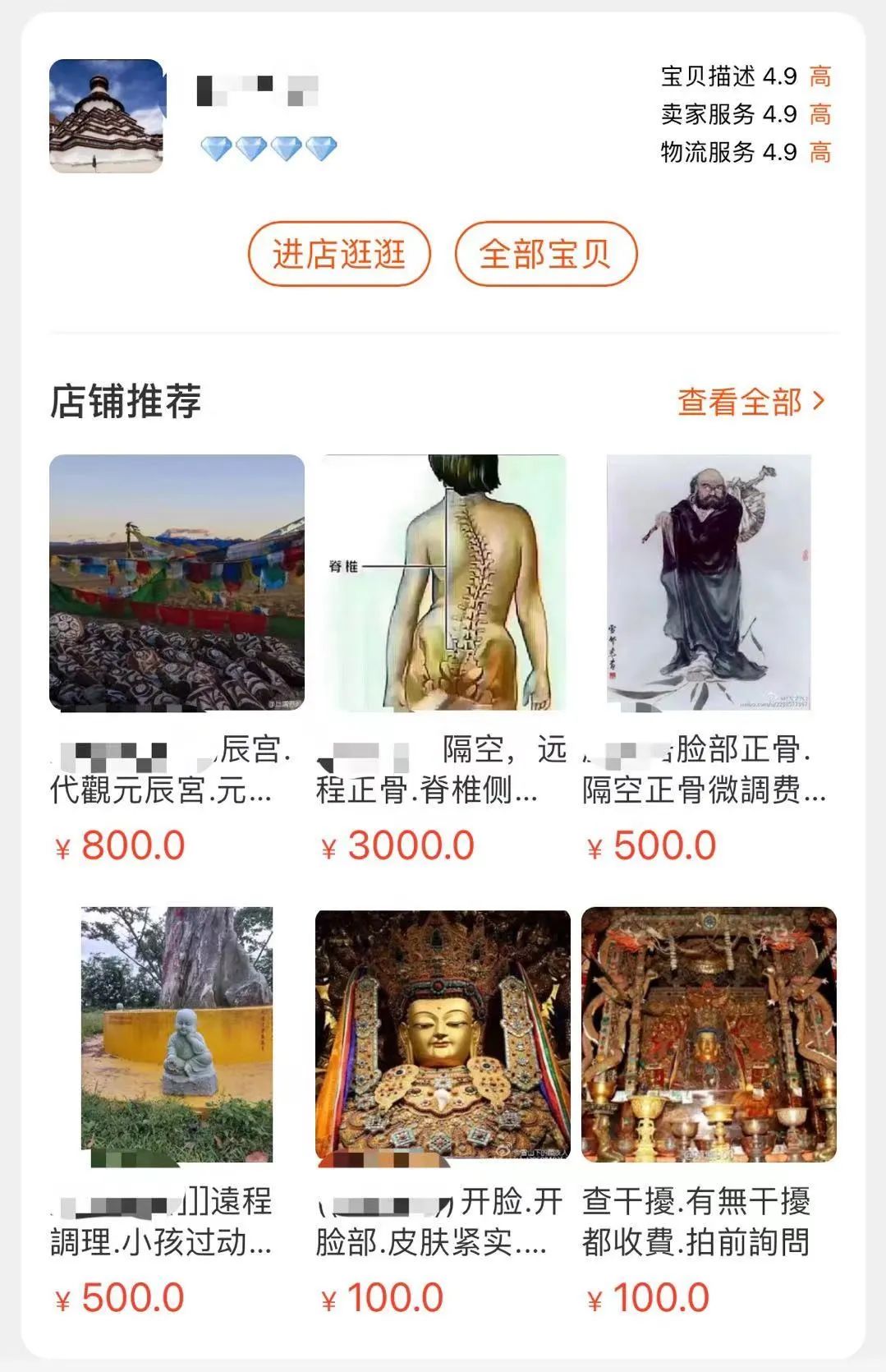Tap the 全部宝贝 button
Viewport: 886px width, 1372px height.
(544, 255)
